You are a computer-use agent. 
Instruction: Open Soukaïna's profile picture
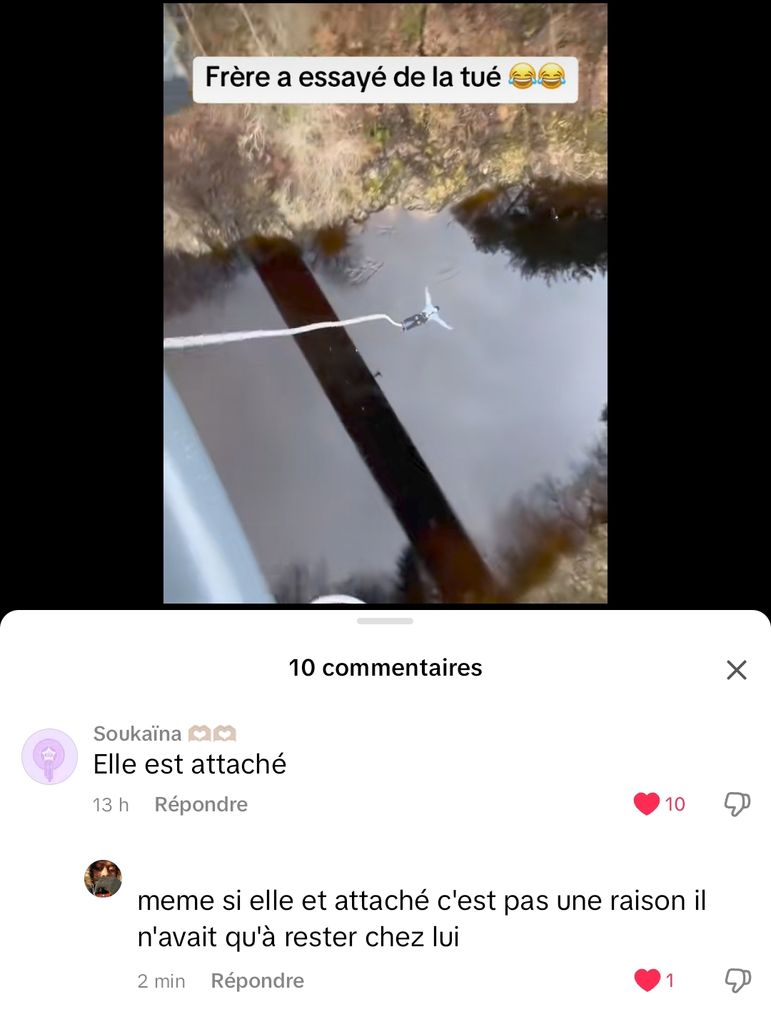coord(49,756)
